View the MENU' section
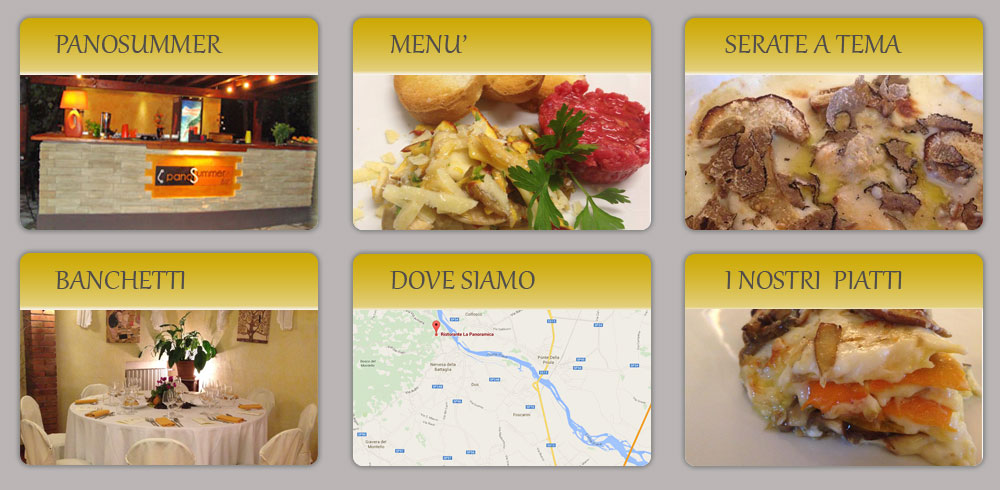1000x490 pixels. click(x=501, y=124)
